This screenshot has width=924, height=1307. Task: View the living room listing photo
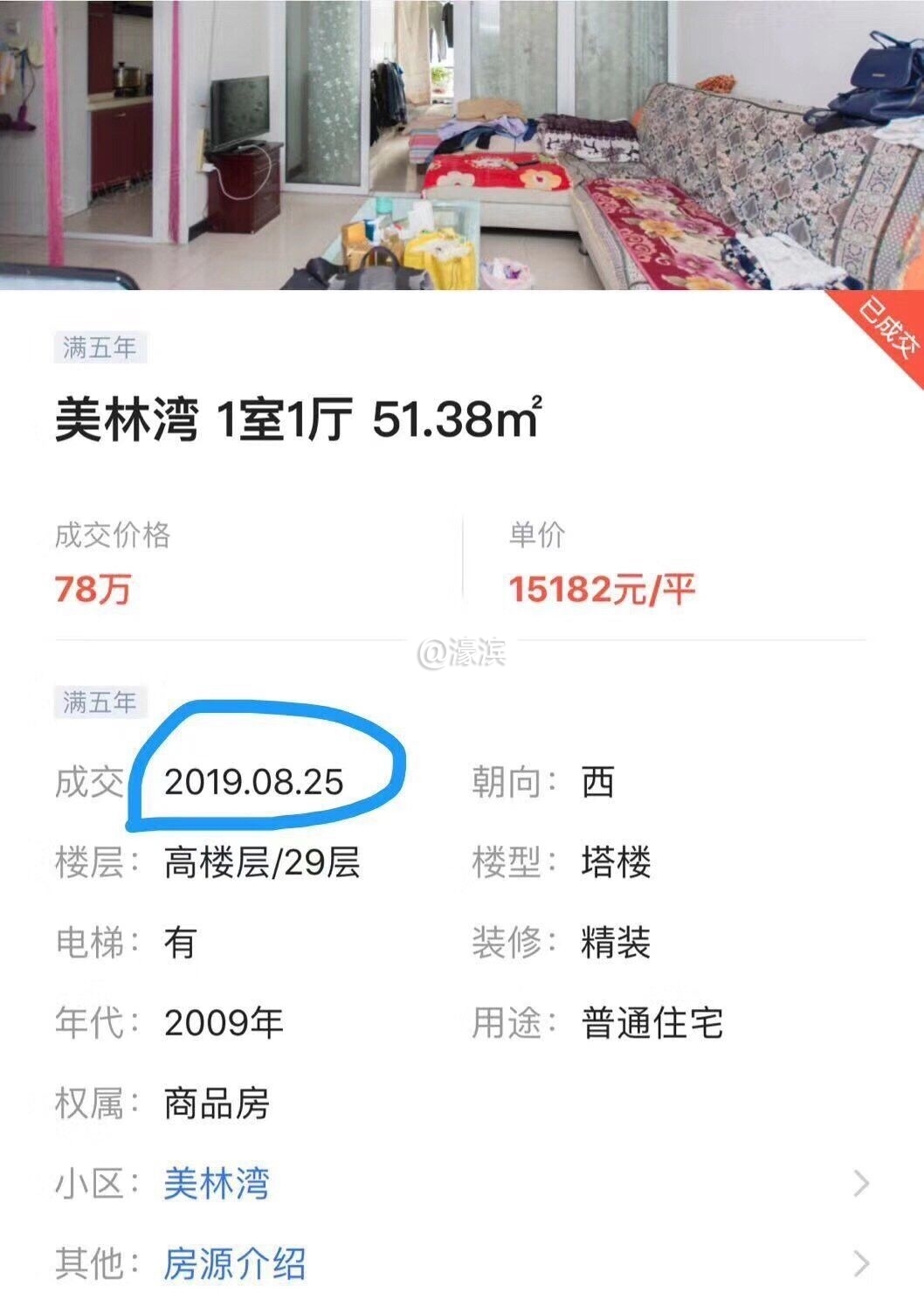coord(461,144)
